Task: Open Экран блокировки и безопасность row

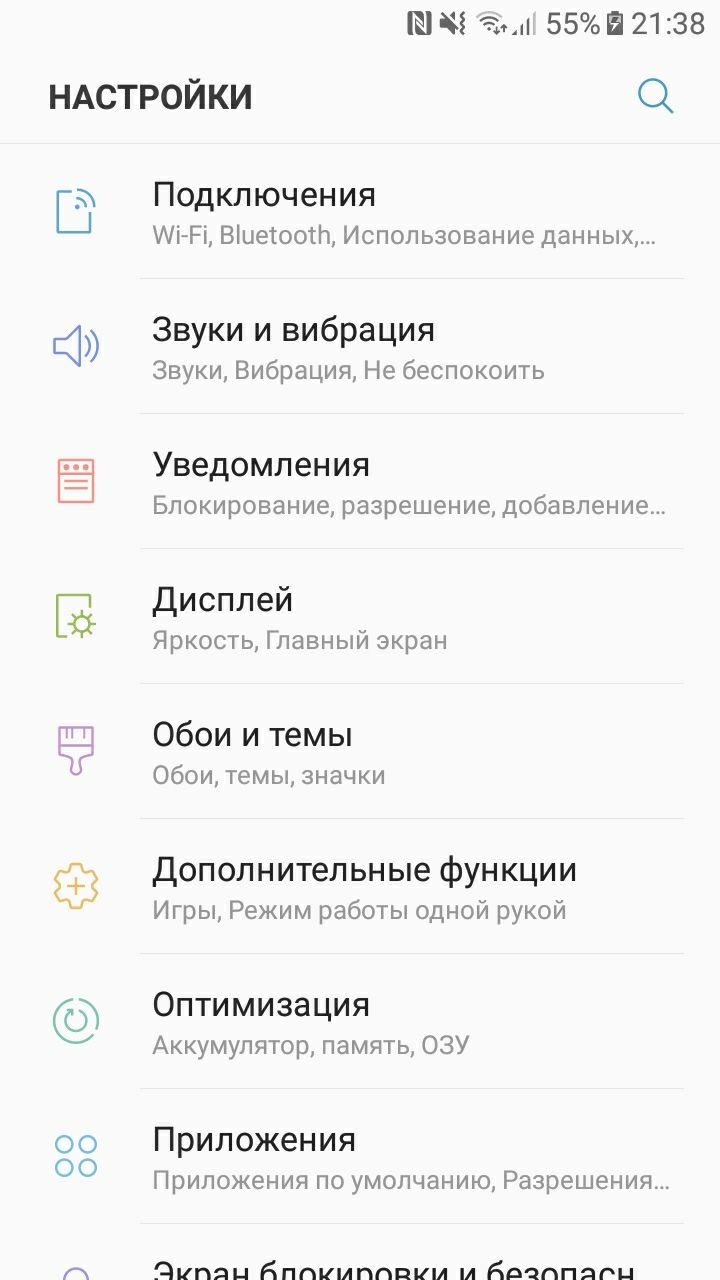Action: pos(360,1253)
